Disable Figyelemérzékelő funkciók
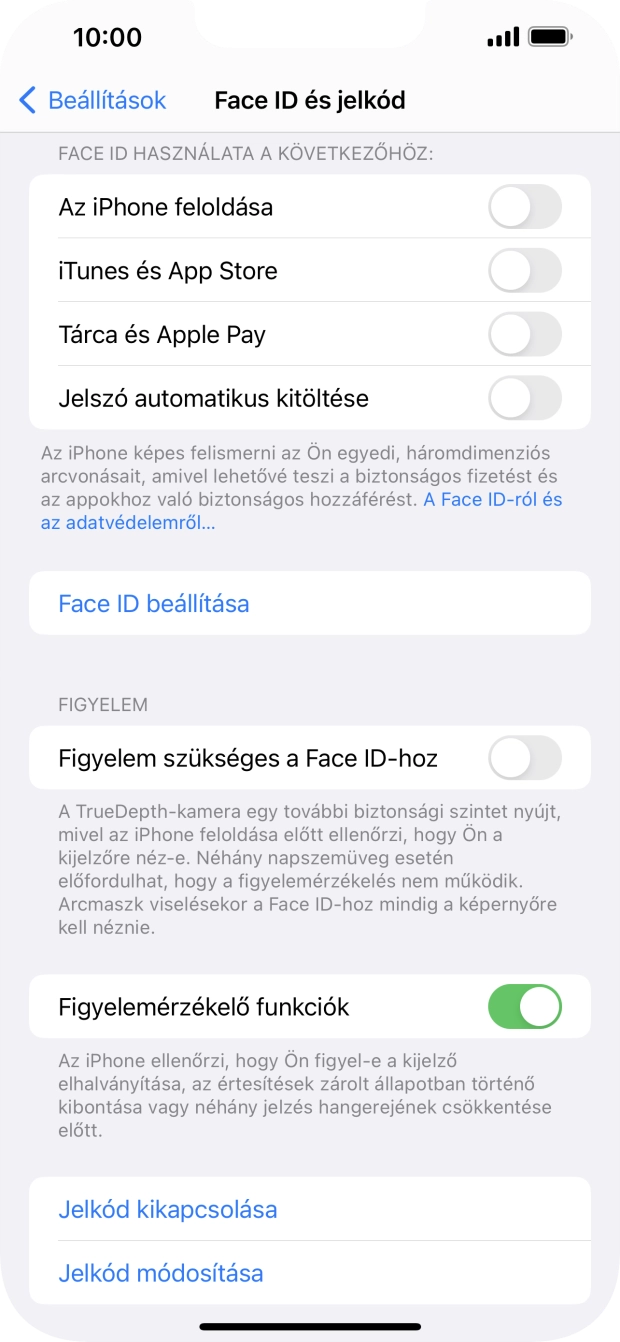620x1342 pixels. (524, 1006)
